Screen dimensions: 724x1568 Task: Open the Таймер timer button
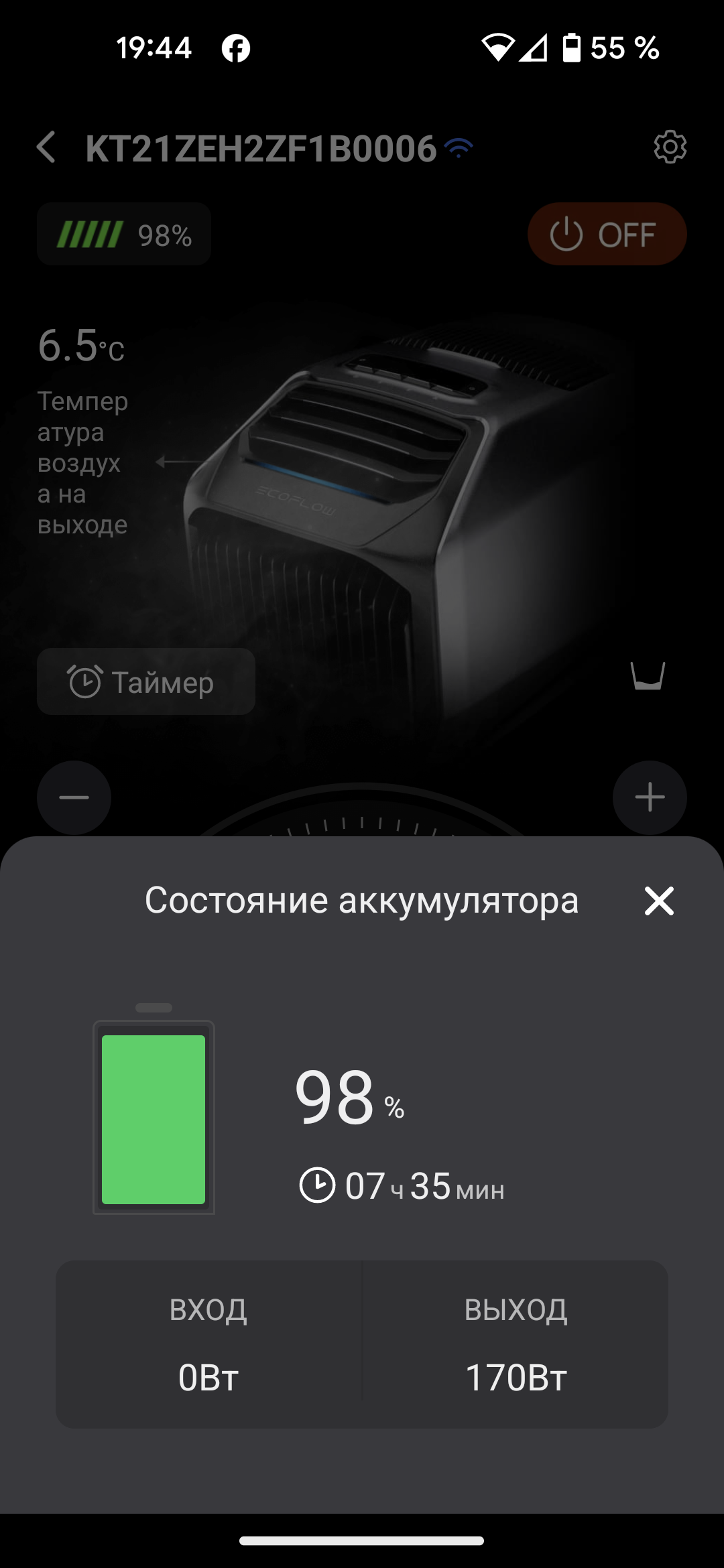(x=146, y=682)
